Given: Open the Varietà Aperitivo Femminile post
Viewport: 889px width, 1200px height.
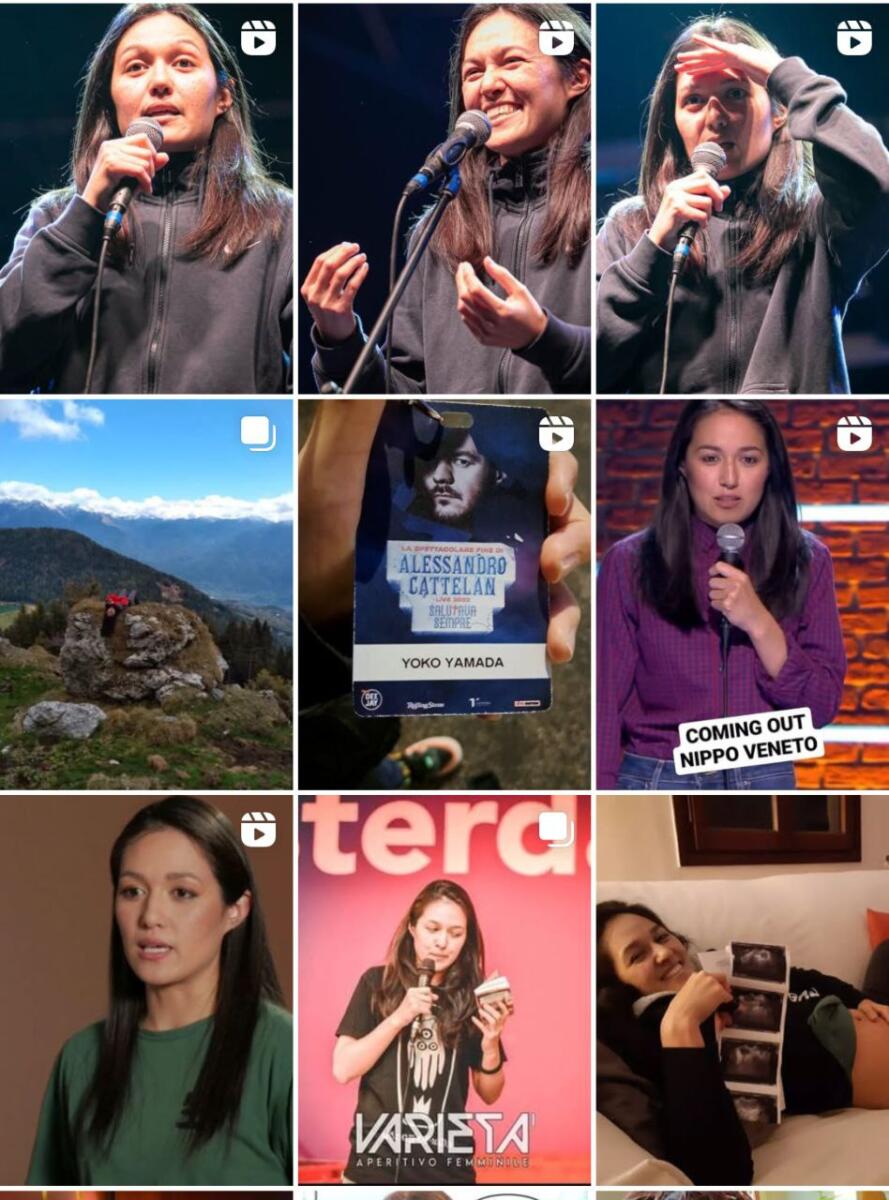Looking at the screenshot, I should tap(444, 990).
